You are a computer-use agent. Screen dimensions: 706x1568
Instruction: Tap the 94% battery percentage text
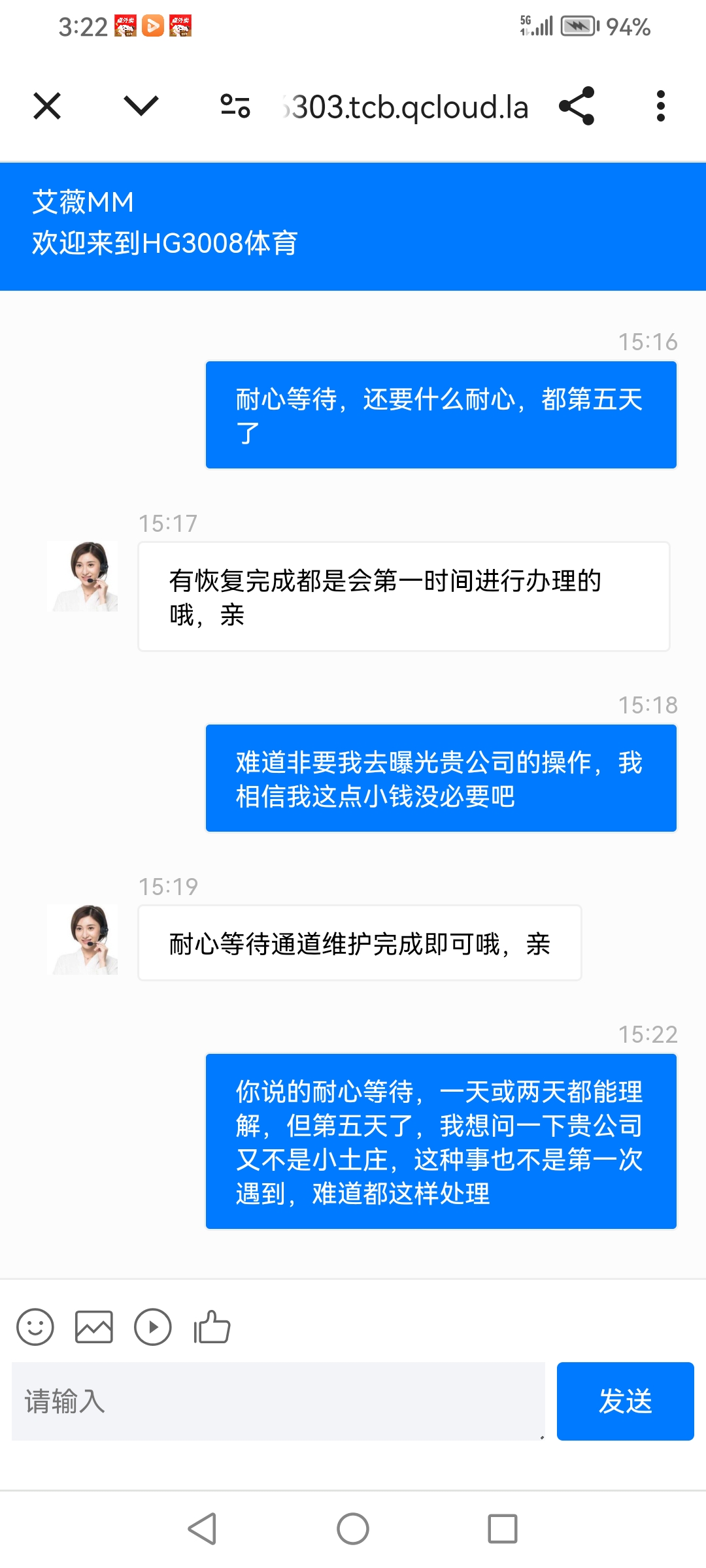630,26
